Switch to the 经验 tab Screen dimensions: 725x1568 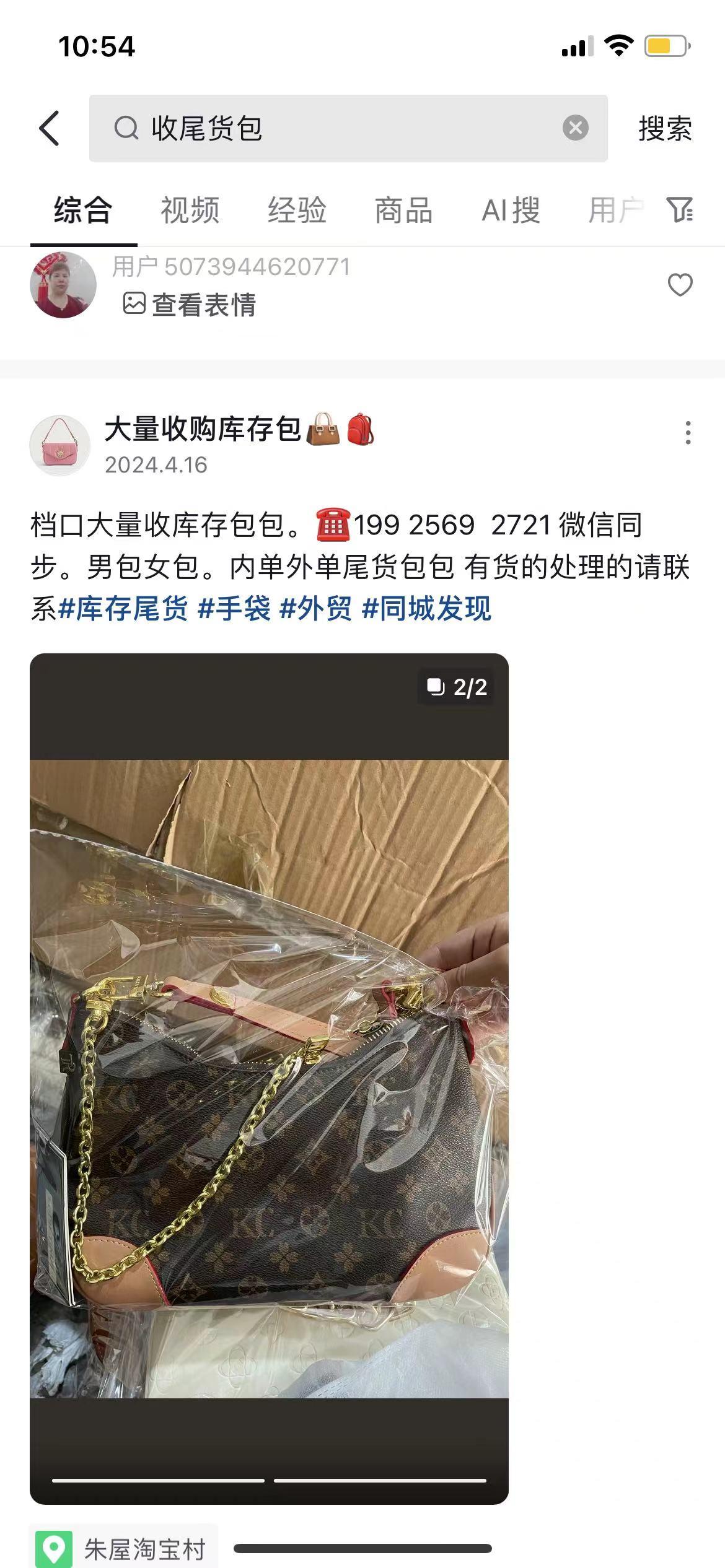[297, 210]
